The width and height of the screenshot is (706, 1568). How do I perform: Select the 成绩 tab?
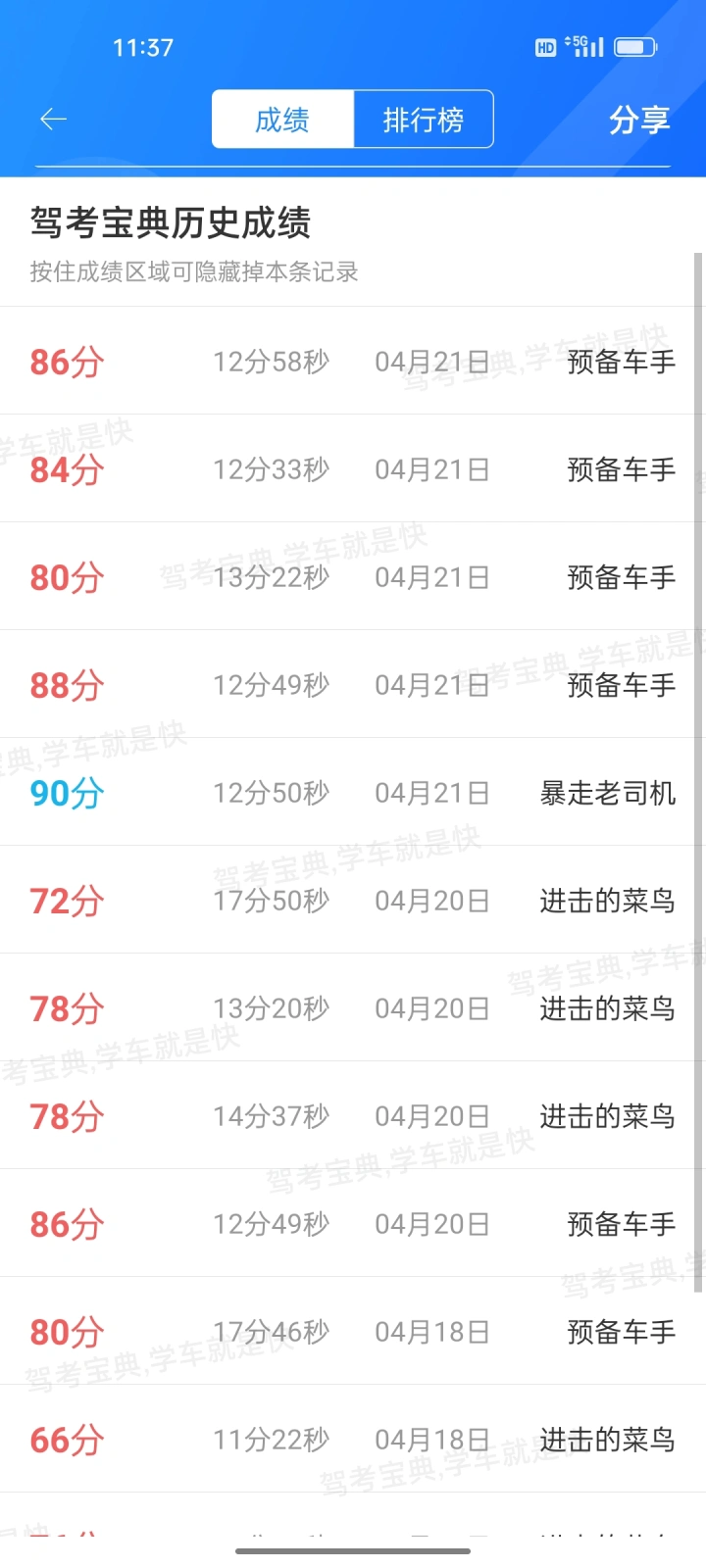pyautogui.click(x=282, y=120)
